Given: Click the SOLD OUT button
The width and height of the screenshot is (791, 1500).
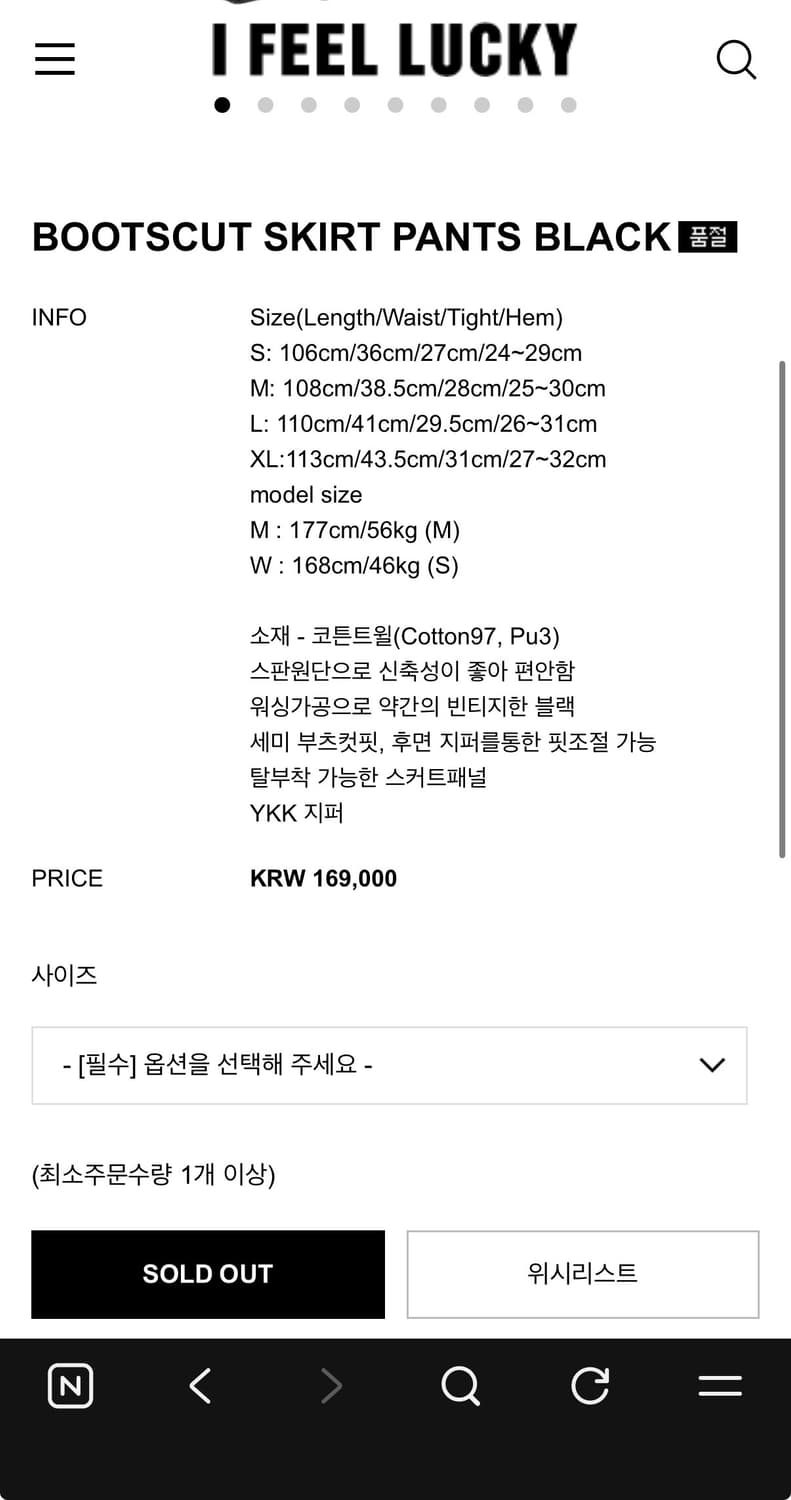Looking at the screenshot, I should (x=208, y=1274).
